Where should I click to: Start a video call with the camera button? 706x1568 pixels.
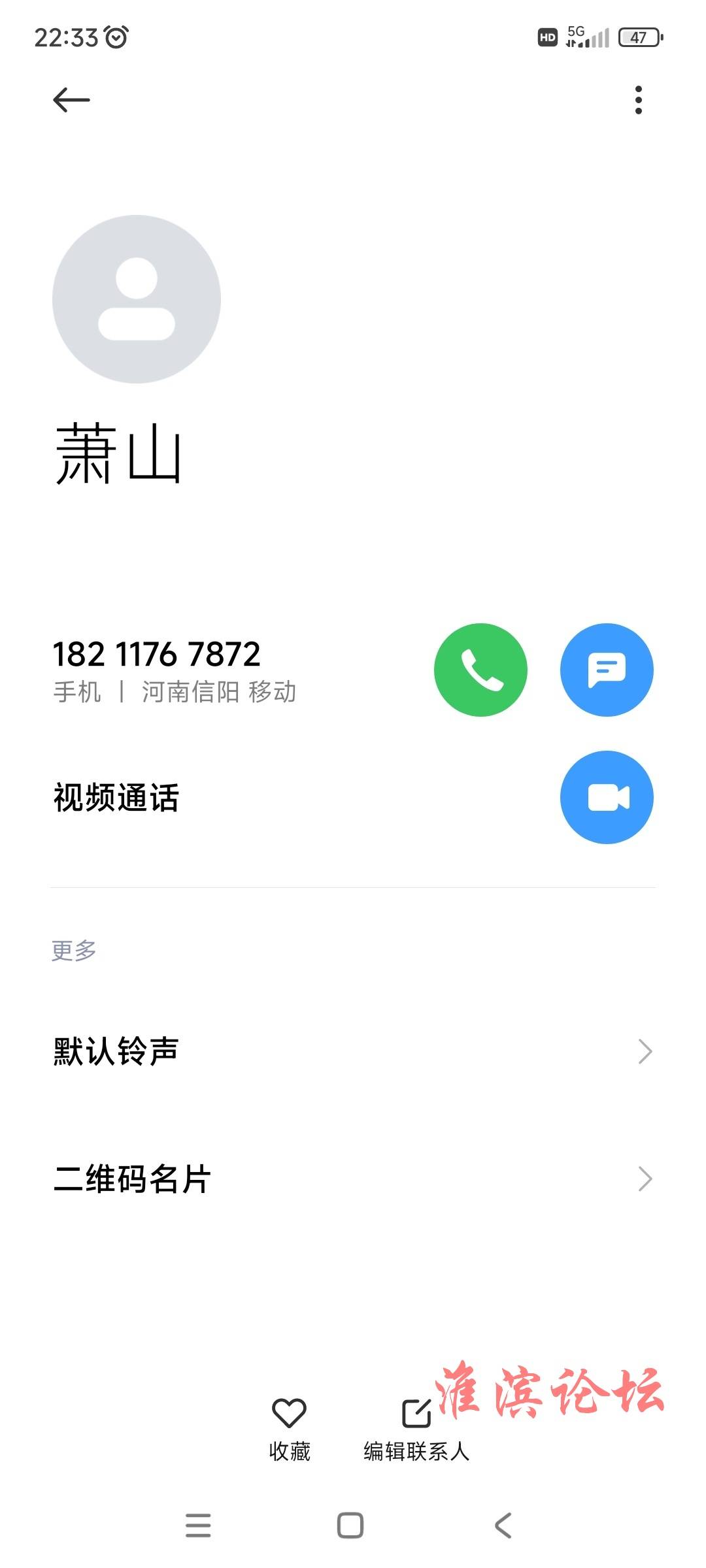click(x=607, y=797)
